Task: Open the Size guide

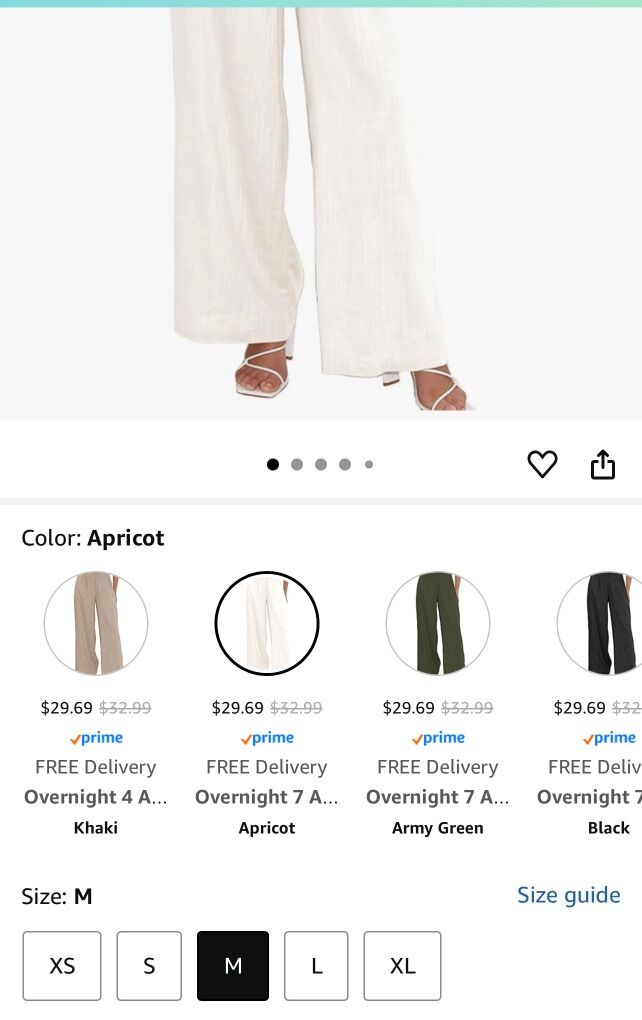Action: [x=568, y=895]
